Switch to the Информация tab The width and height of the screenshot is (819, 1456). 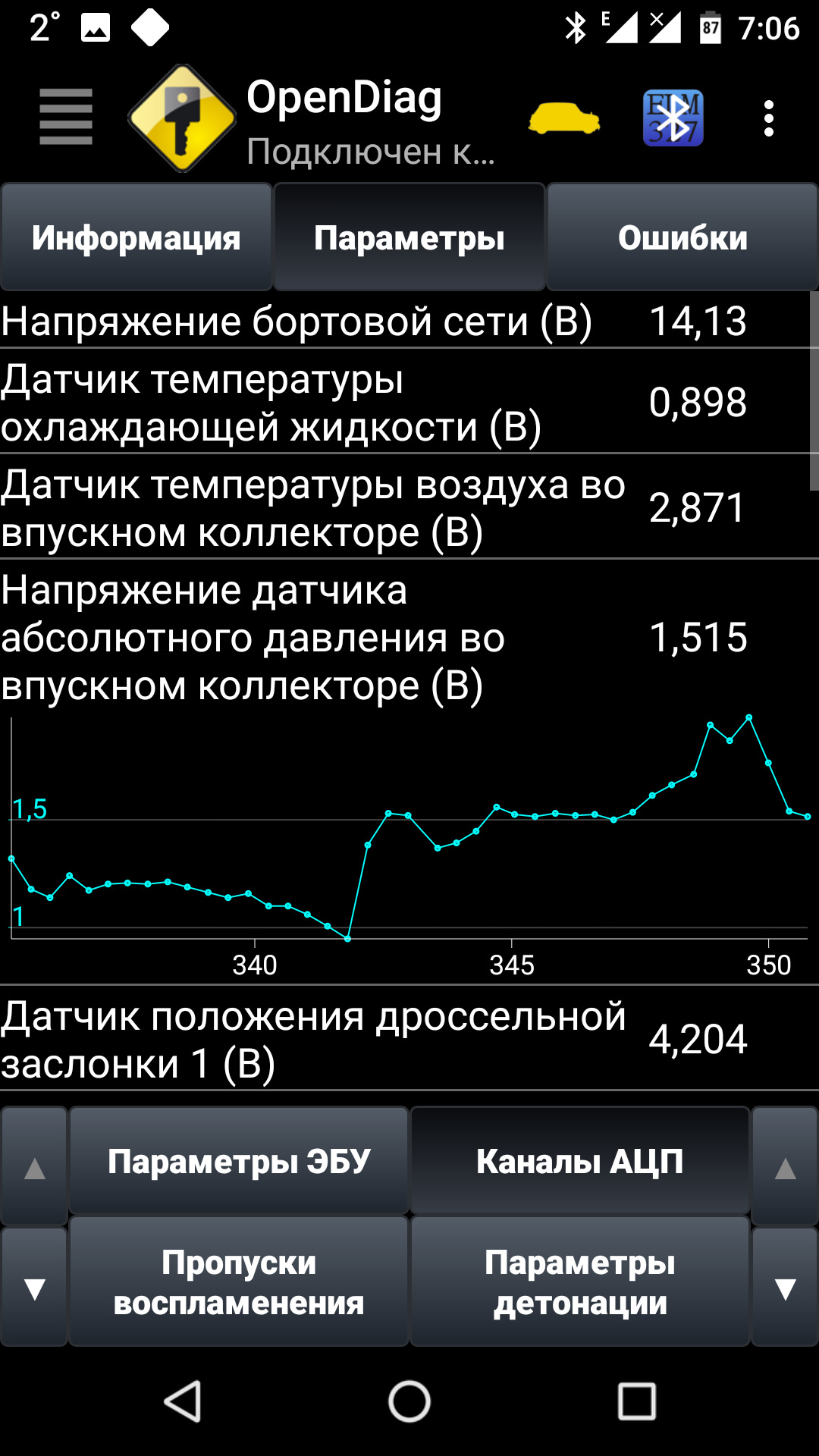[x=136, y=238]
